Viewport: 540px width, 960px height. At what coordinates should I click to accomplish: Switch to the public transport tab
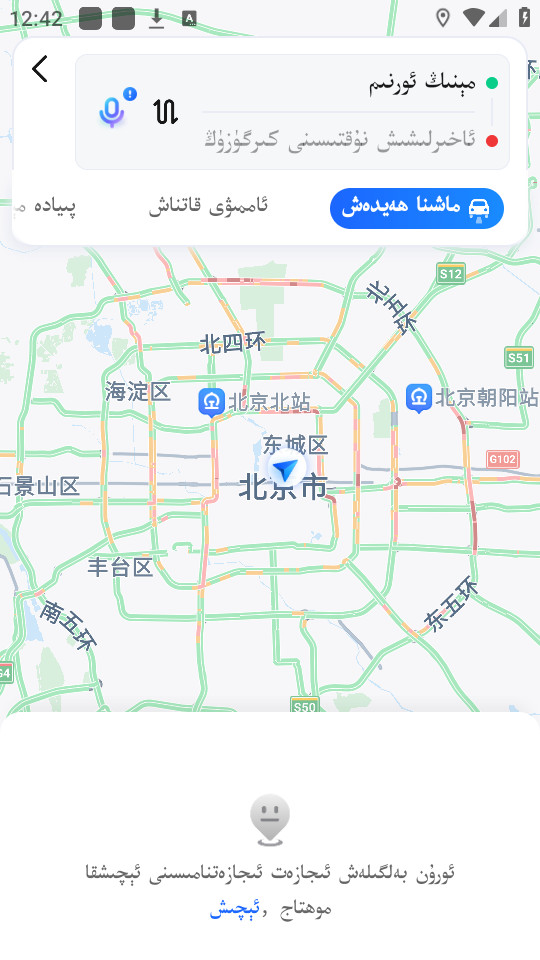[x=208, y=206]
